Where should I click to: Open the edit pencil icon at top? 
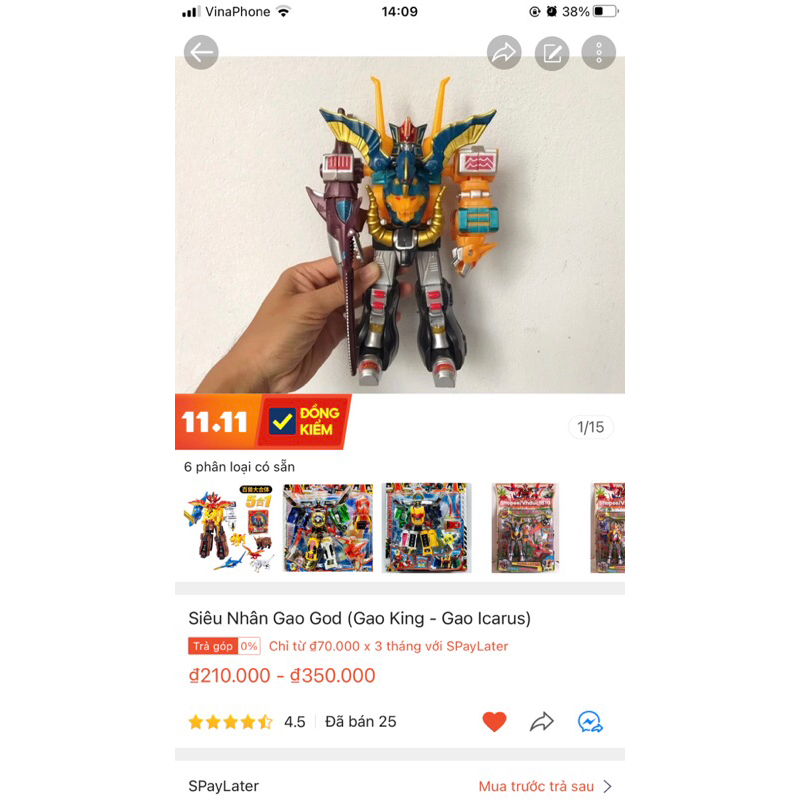552,53
